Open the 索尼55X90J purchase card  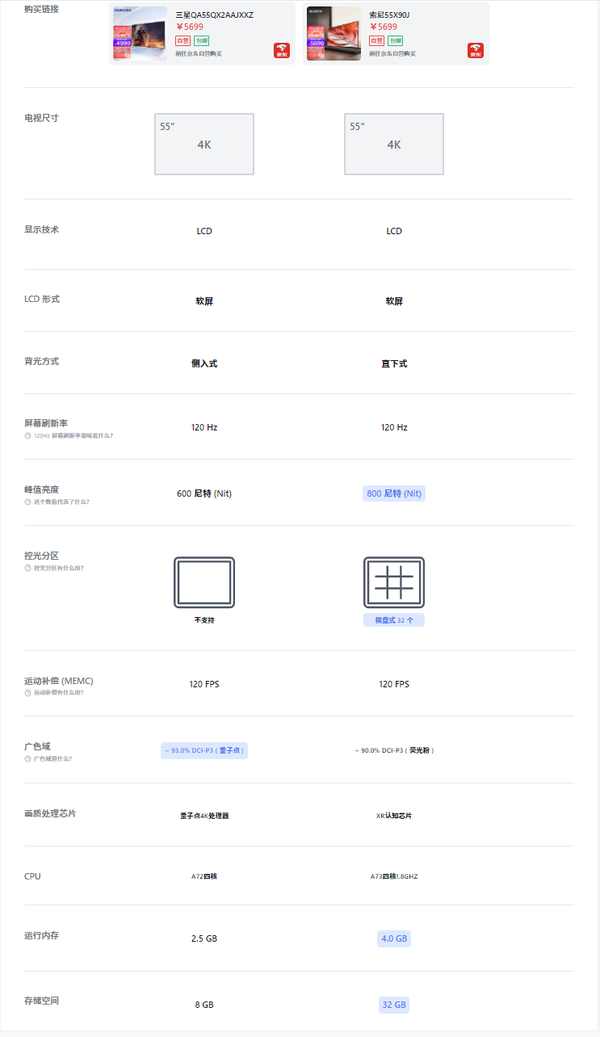tap(396, 33)
